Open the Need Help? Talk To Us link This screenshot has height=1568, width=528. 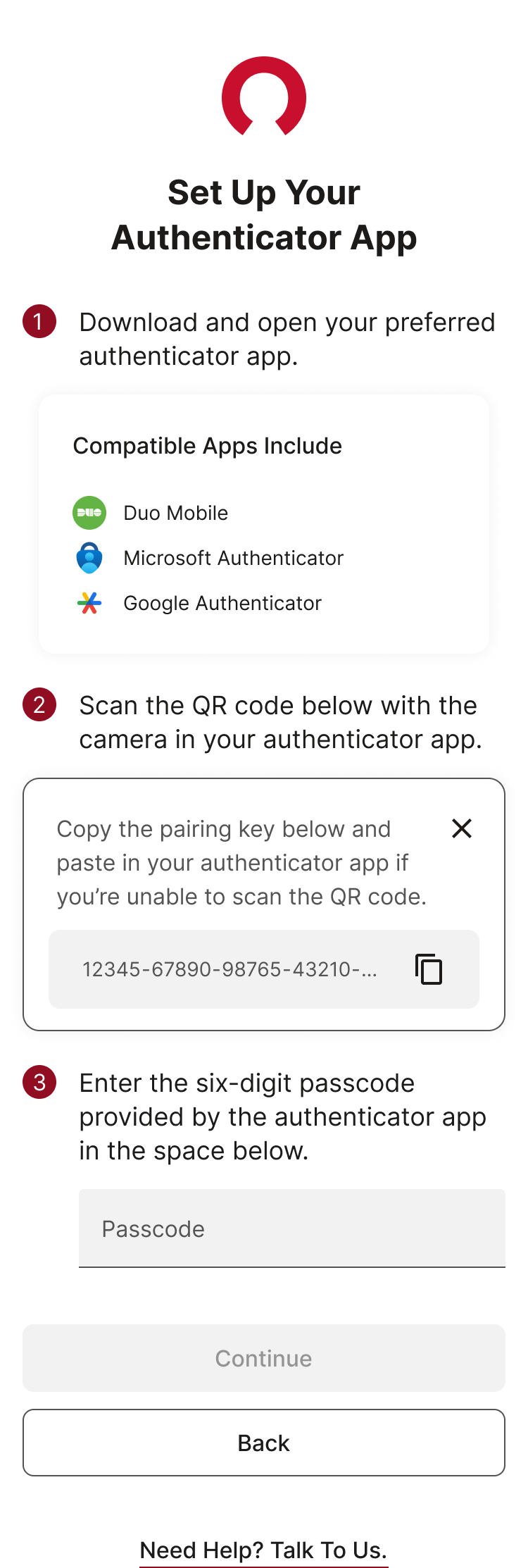point(263,1550)
